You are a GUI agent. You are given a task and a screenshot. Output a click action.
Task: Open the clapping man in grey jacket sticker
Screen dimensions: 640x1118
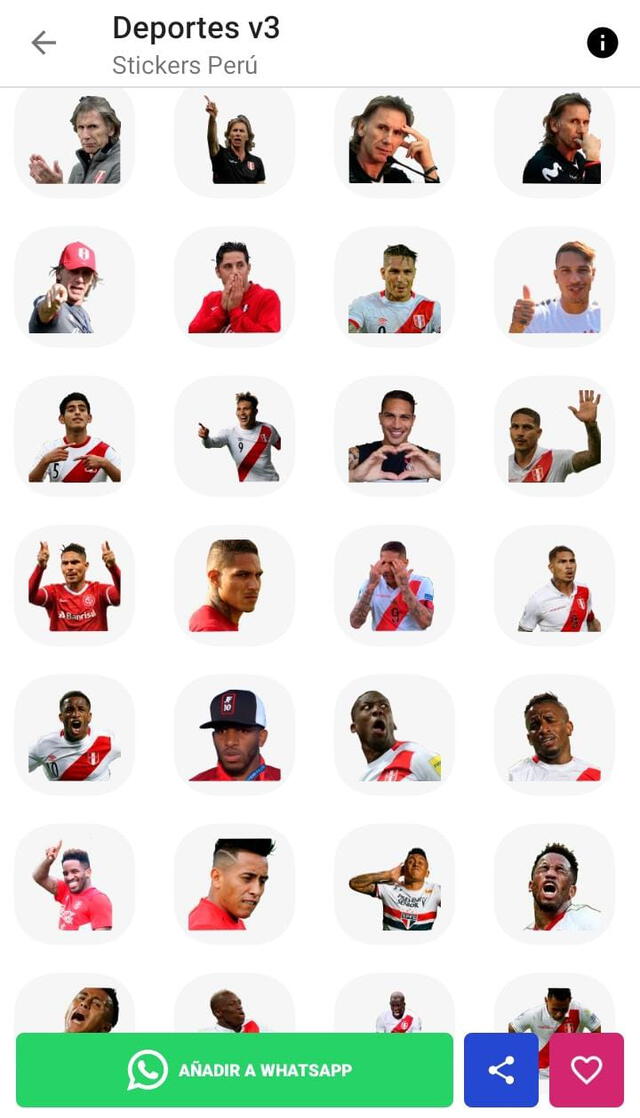(74, 139)
